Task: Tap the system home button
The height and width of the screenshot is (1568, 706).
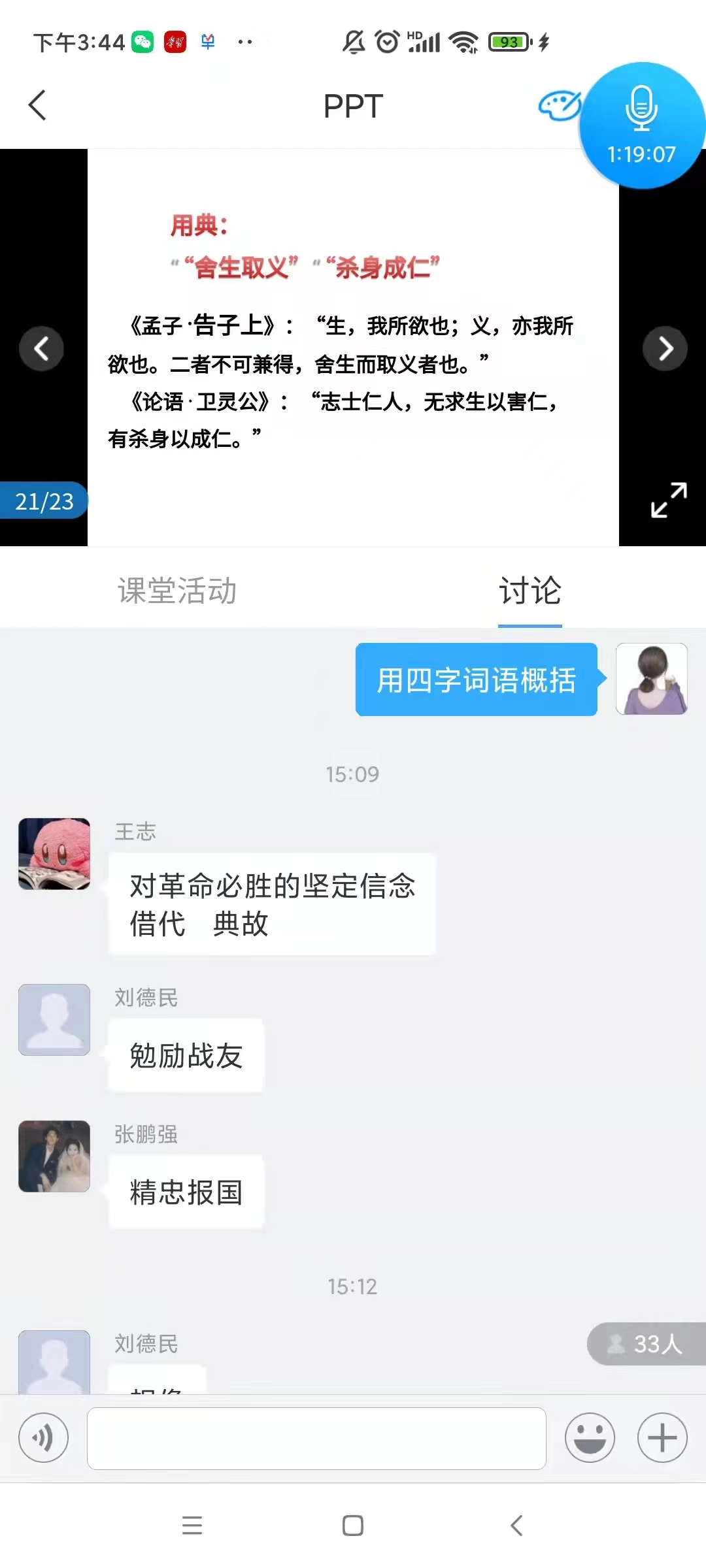Action: pyautogui.click(x=353, y=1526)
